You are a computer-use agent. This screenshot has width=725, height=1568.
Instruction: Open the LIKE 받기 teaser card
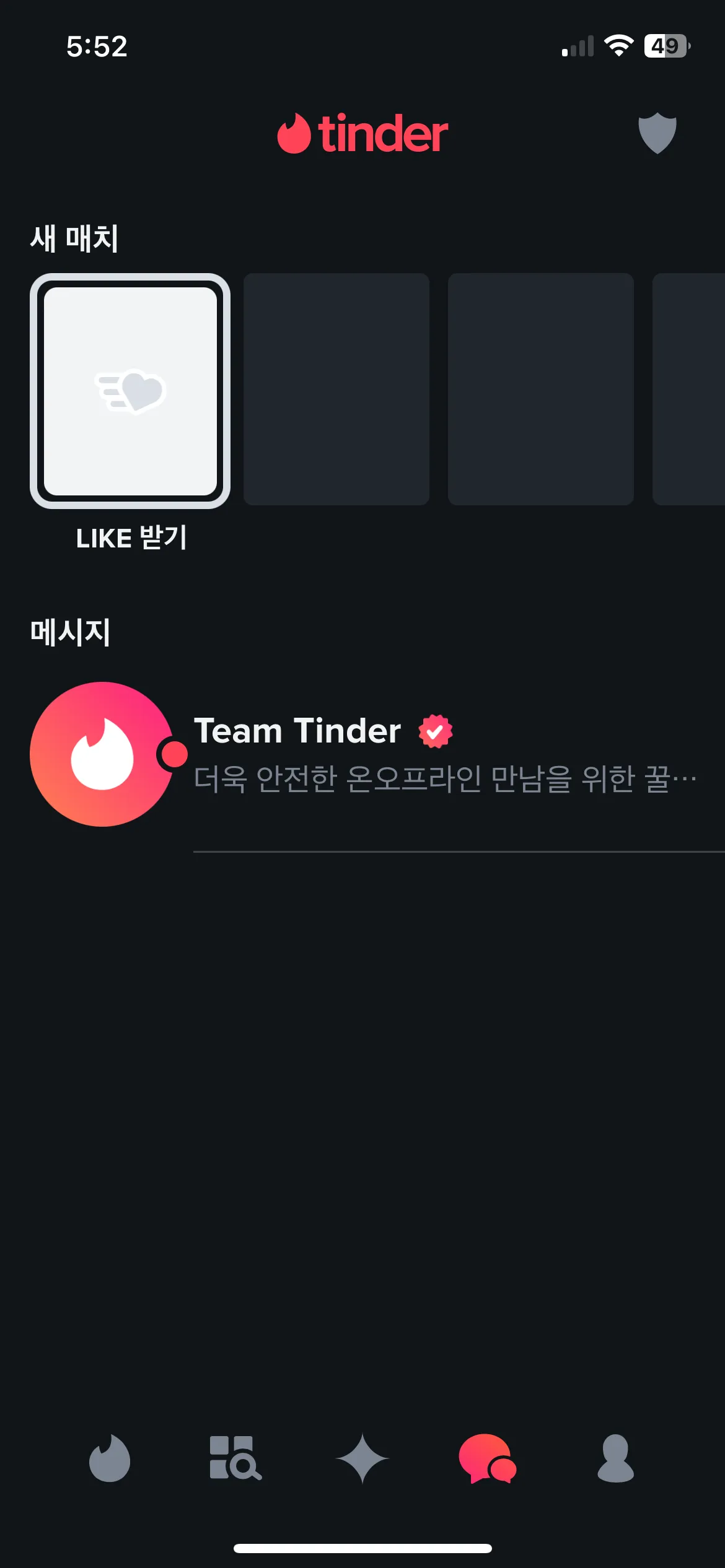pyautogui.click(x=131, y=391)
